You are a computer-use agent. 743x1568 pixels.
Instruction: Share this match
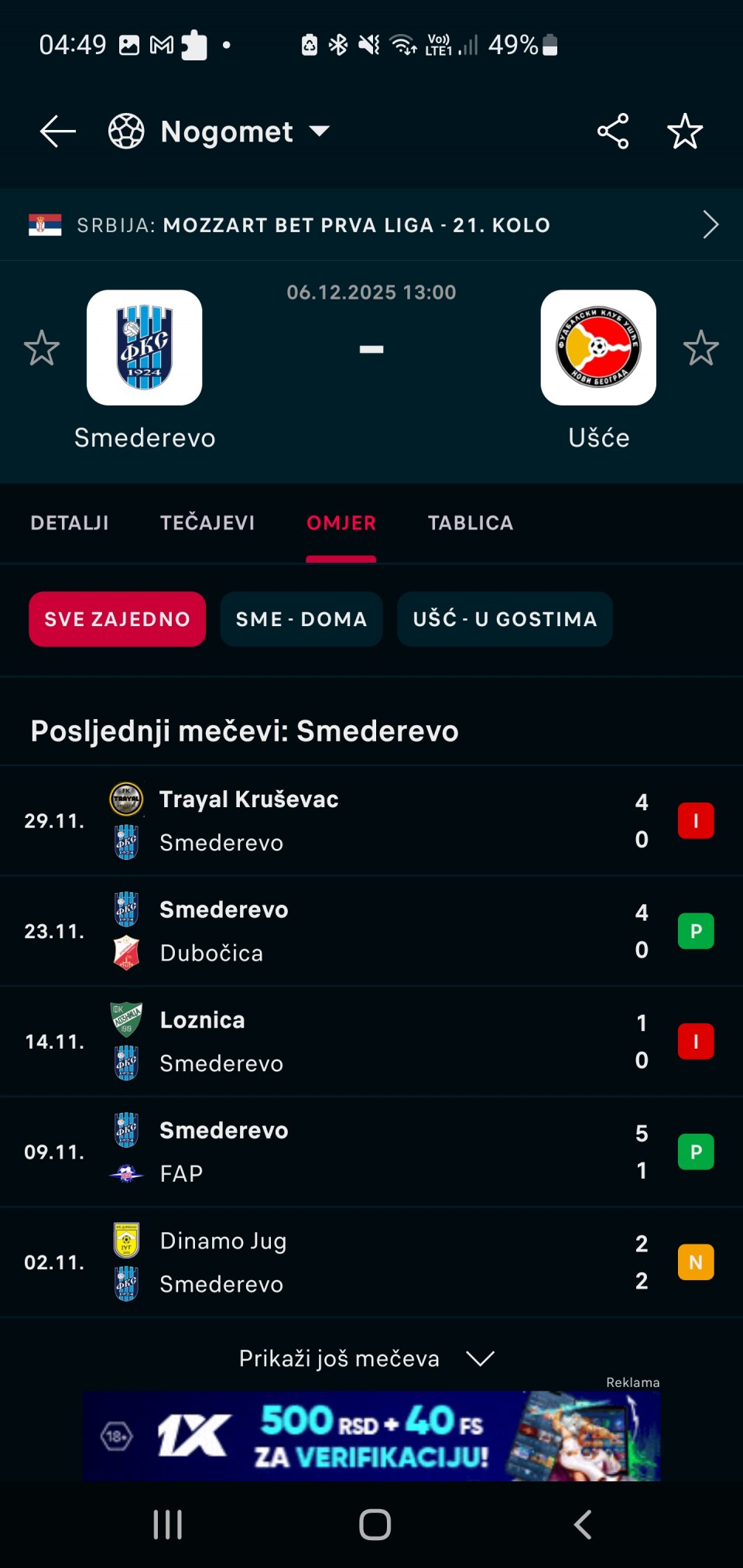point(612,132)
